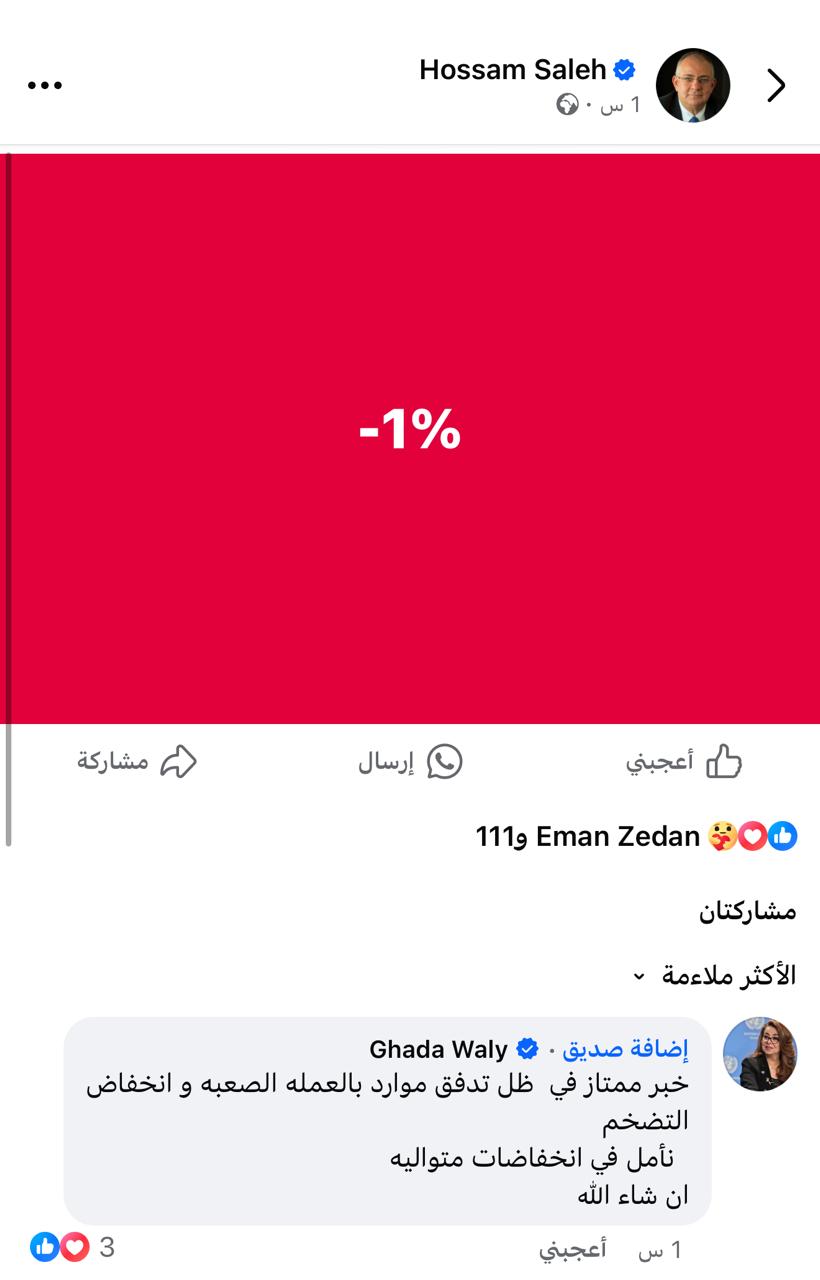
Task: Open the red -1% post image
Action: tap(410, 438)
